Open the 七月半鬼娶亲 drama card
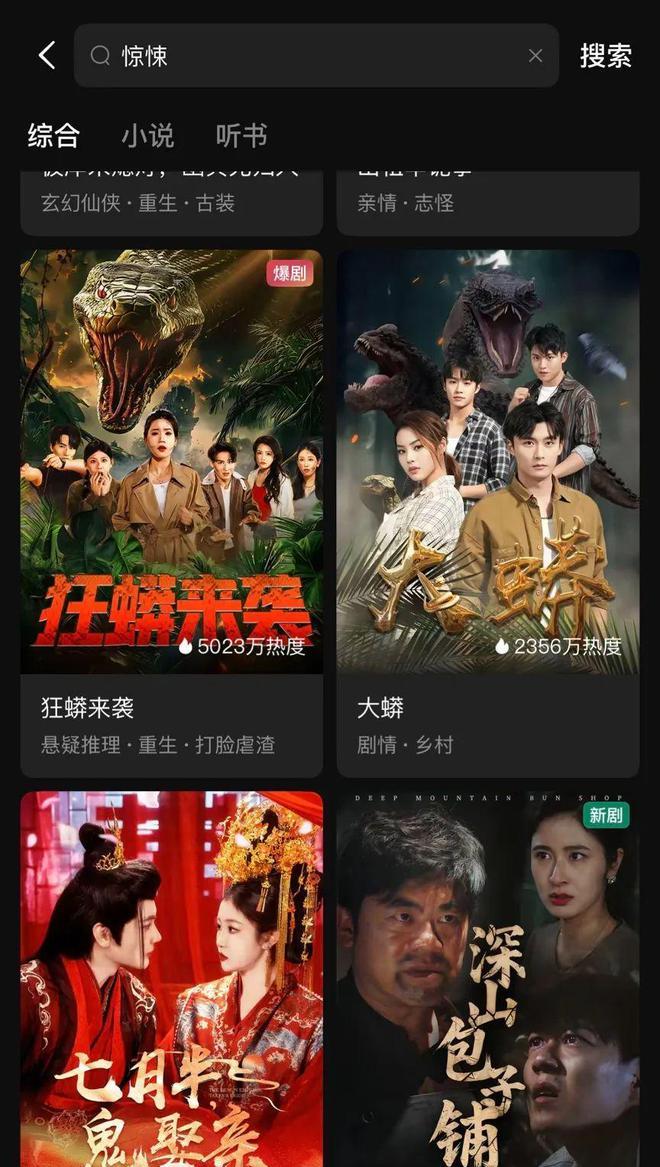 click(x=171, y=980)
